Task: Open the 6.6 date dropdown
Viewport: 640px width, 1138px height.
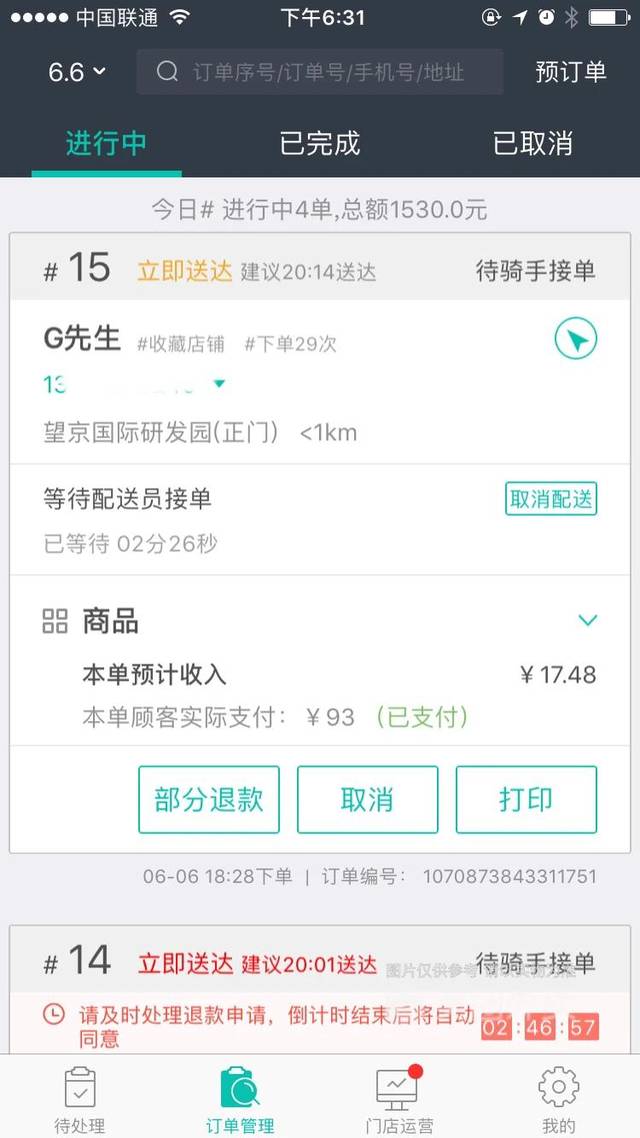Action: tap(77, 72)
